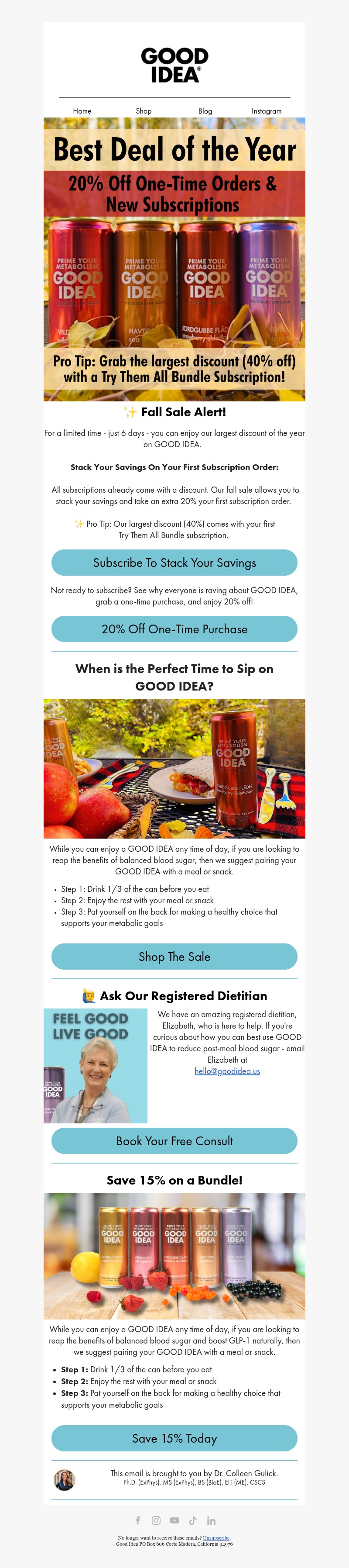
Task: Open the Blog link
Action: click(205, 111)
